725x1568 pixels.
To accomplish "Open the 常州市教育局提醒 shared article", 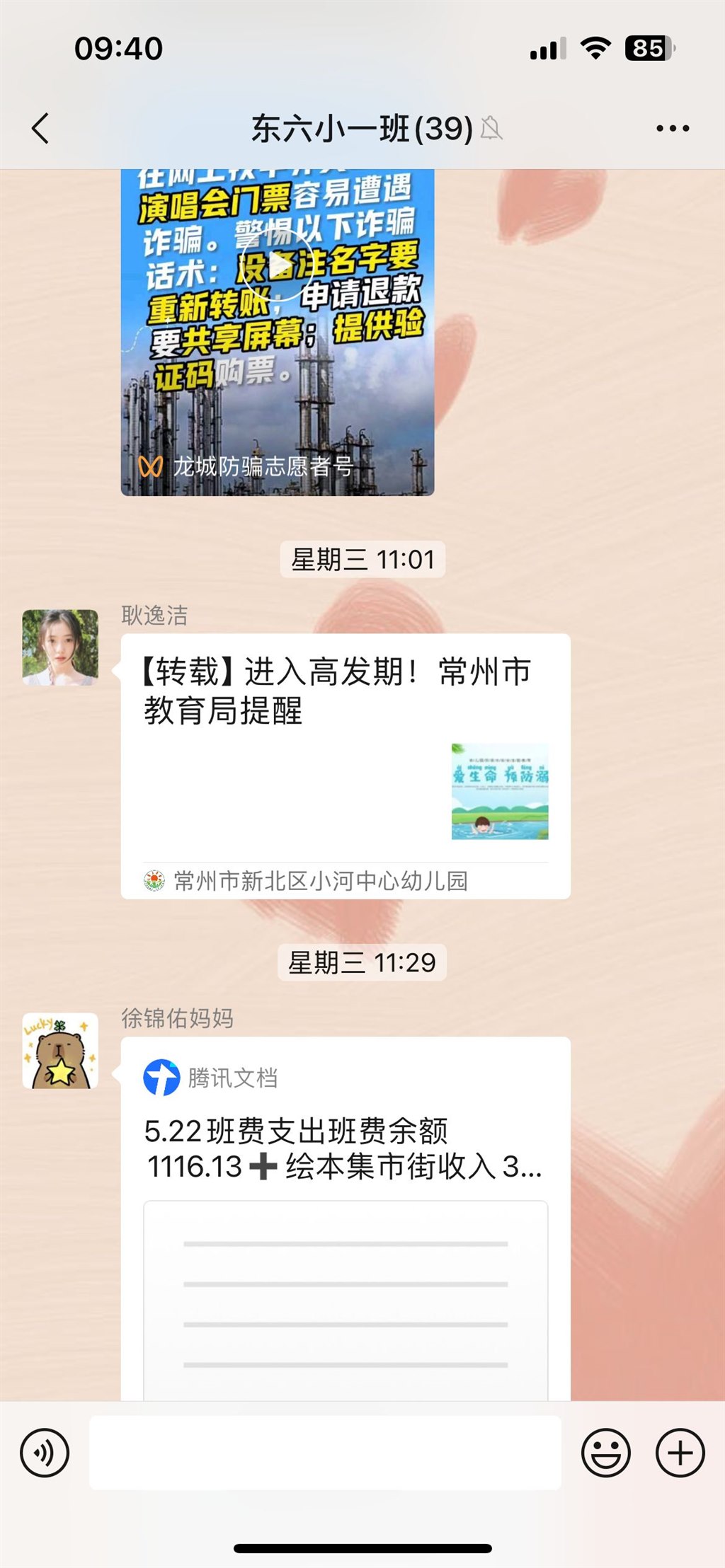I will pos(345,764).
